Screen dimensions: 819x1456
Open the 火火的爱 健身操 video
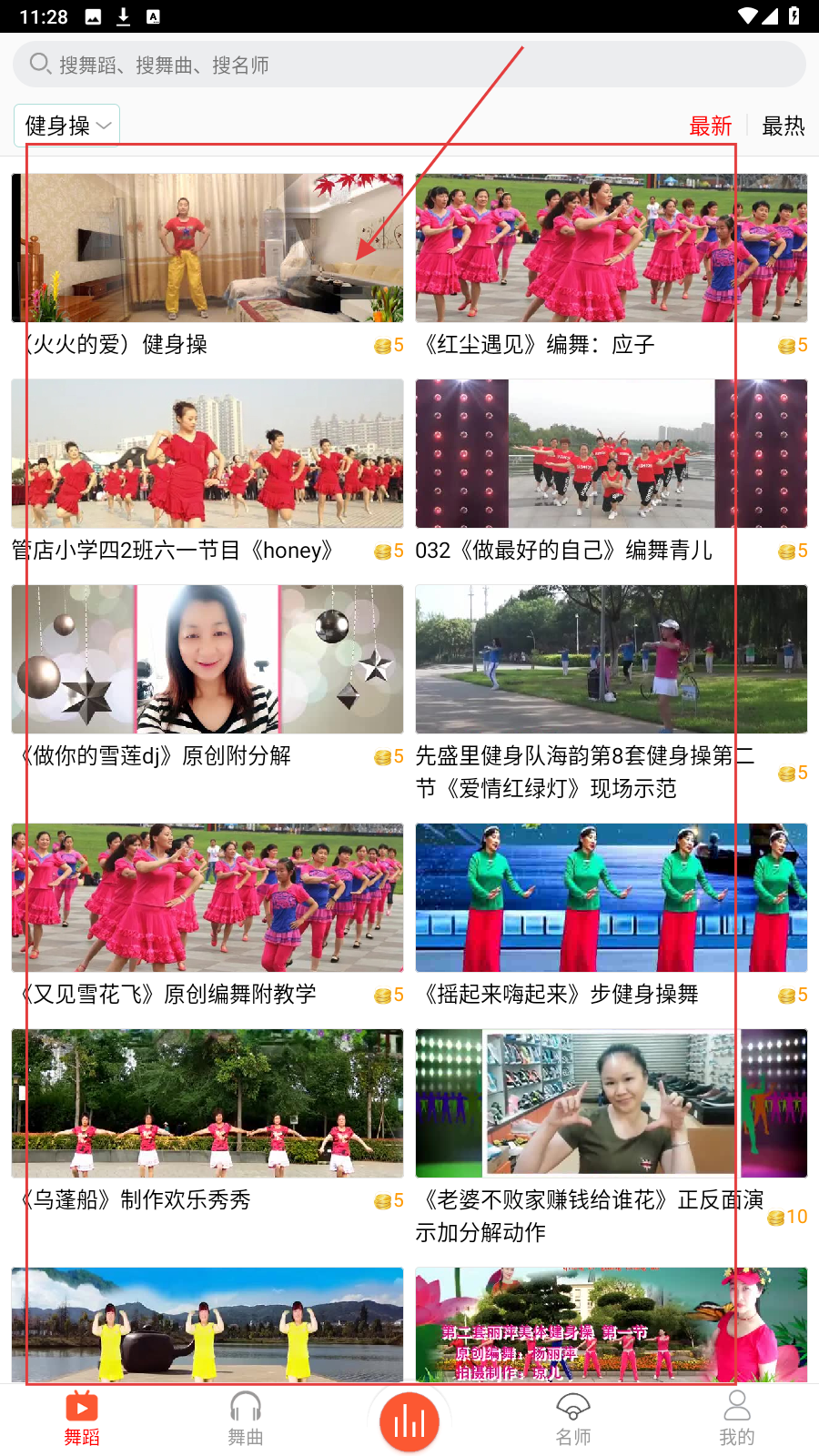pos(207,248)
